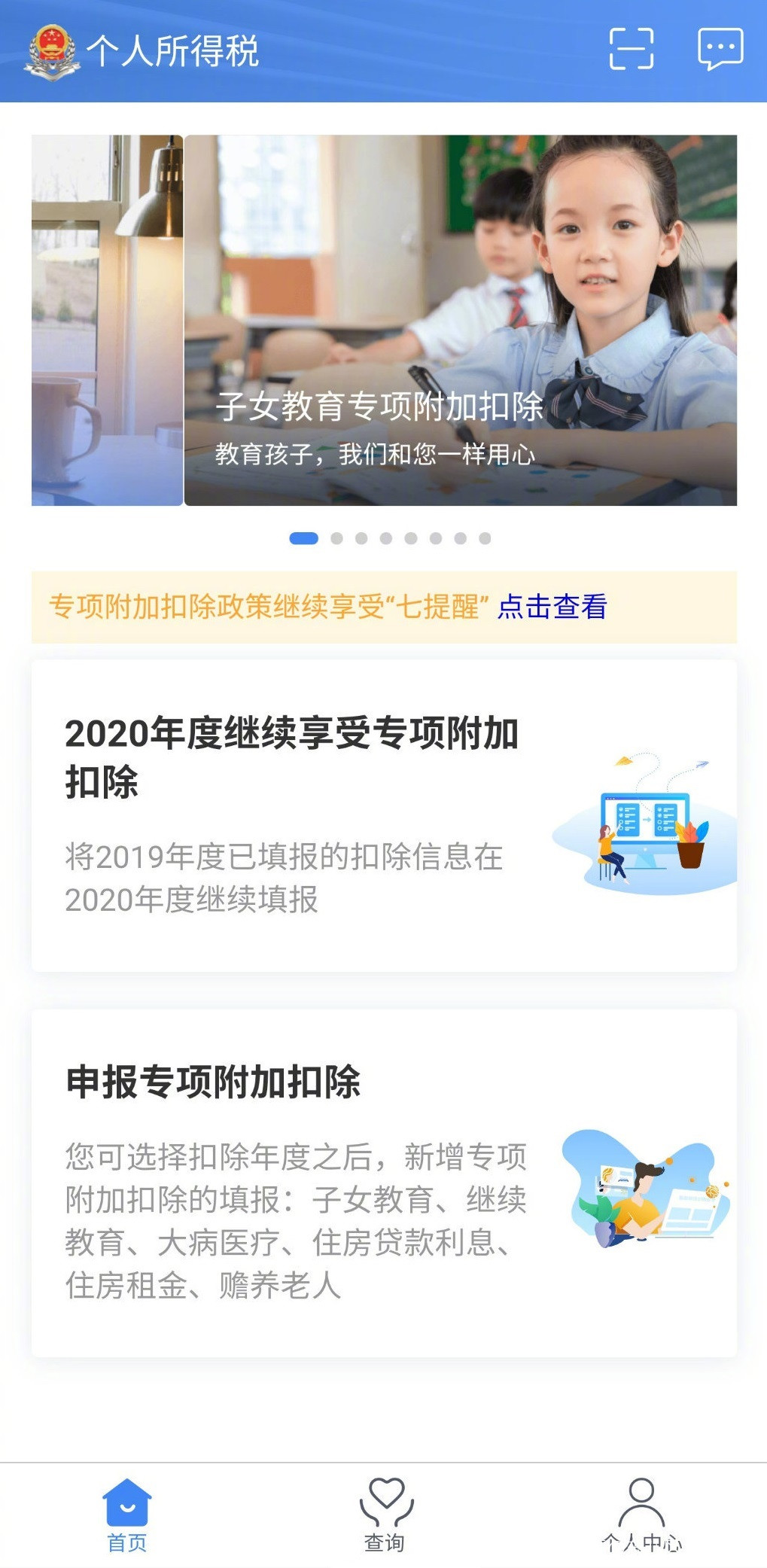The width and height of the screenshot is (767, 1568).
Task: Open 2020年度继续享受专项附加扣除 card
Action: (x=384, y=815)
